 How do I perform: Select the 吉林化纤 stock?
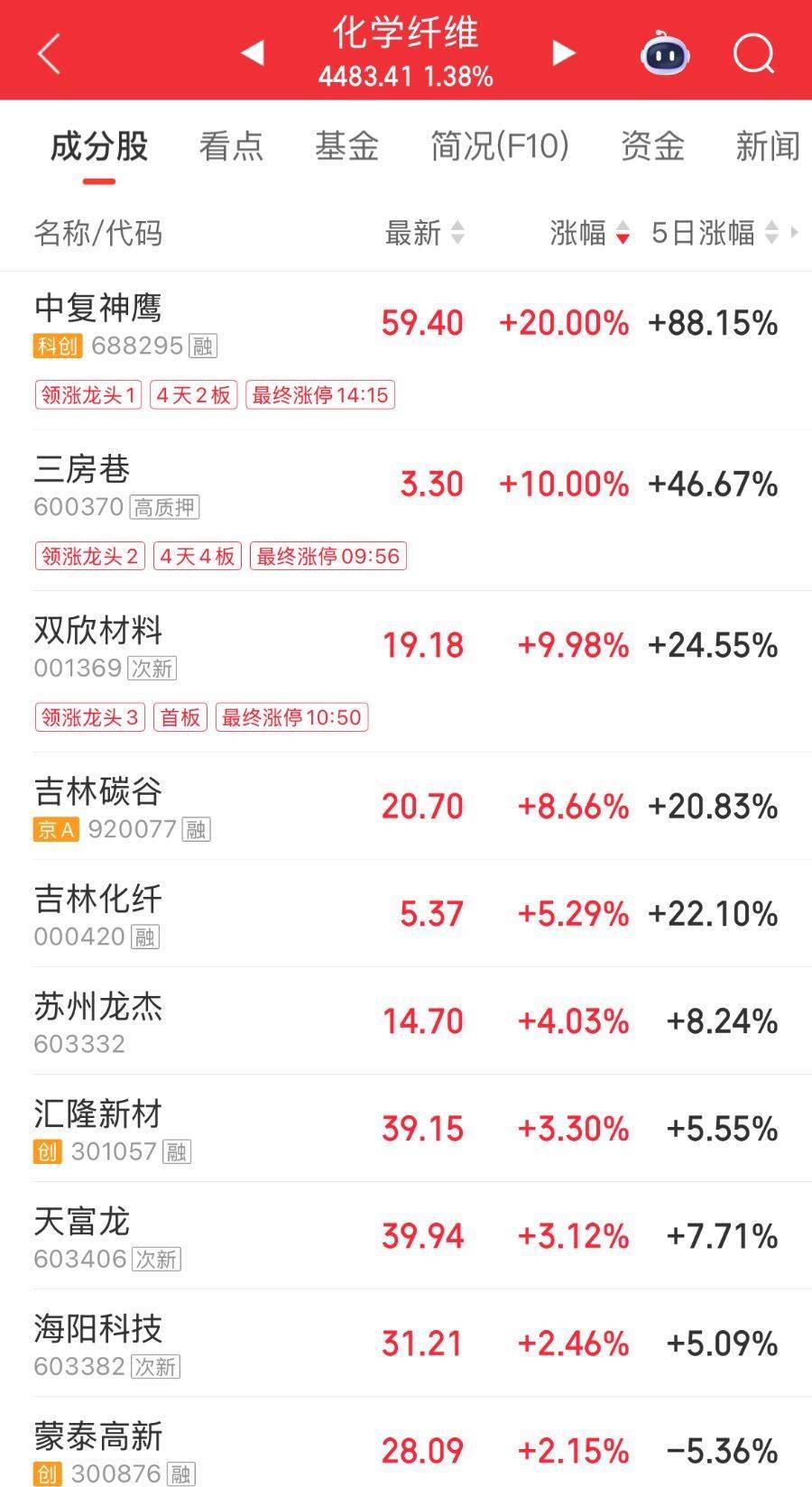click(x=99, y=901)
